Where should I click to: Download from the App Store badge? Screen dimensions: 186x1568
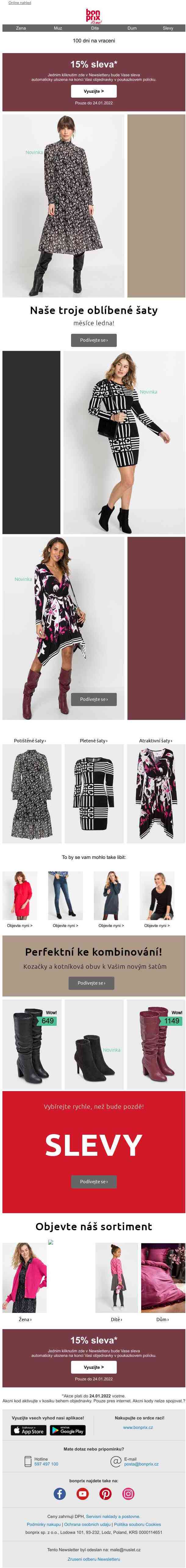[29, 1430]
